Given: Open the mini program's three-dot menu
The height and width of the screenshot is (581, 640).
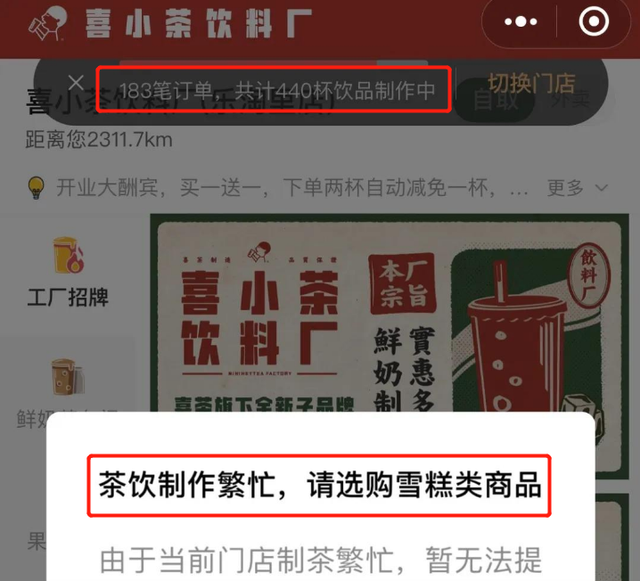Looking at the screenshot, I should coord(521,21).
